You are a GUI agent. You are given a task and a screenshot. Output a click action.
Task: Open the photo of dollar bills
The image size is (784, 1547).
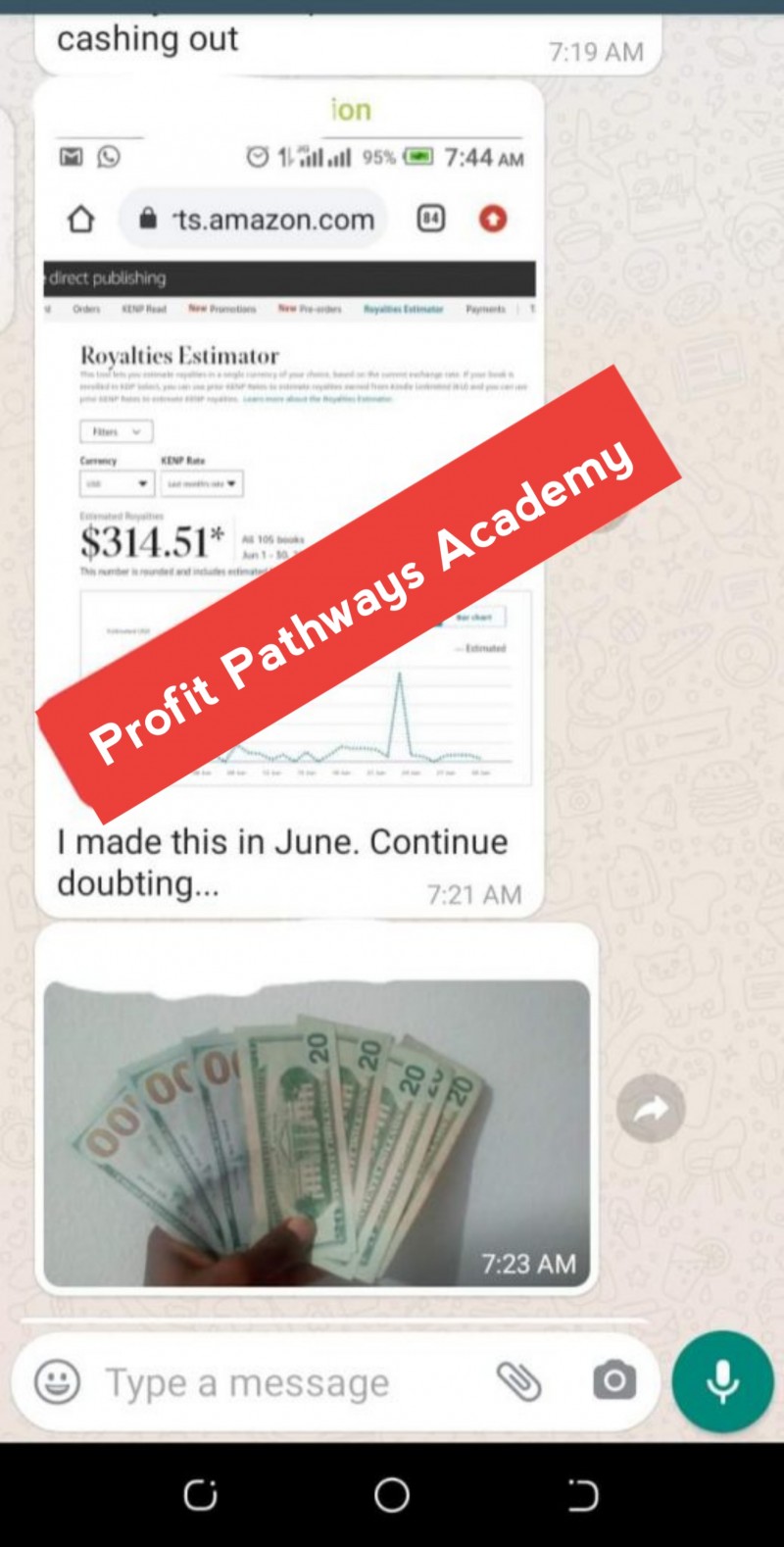(317, 1133)
